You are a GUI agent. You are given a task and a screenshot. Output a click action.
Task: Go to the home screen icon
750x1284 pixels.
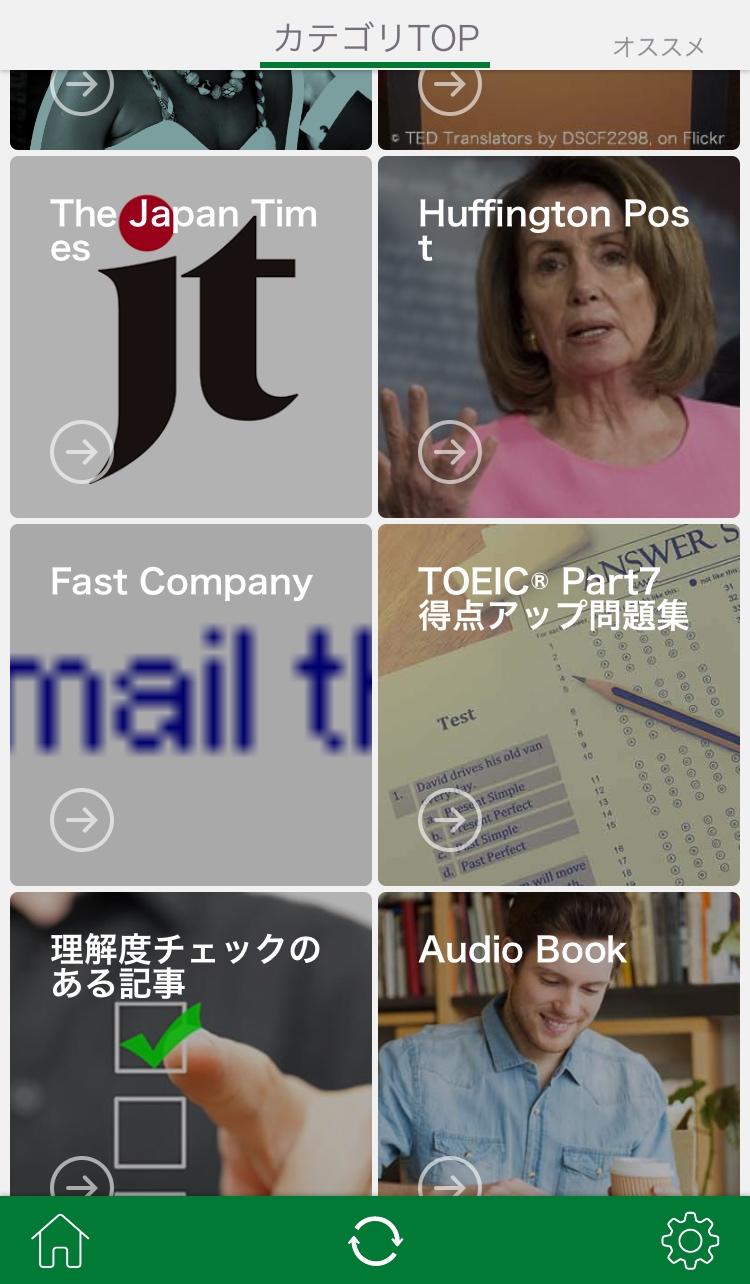click(x=60, y=1241)
